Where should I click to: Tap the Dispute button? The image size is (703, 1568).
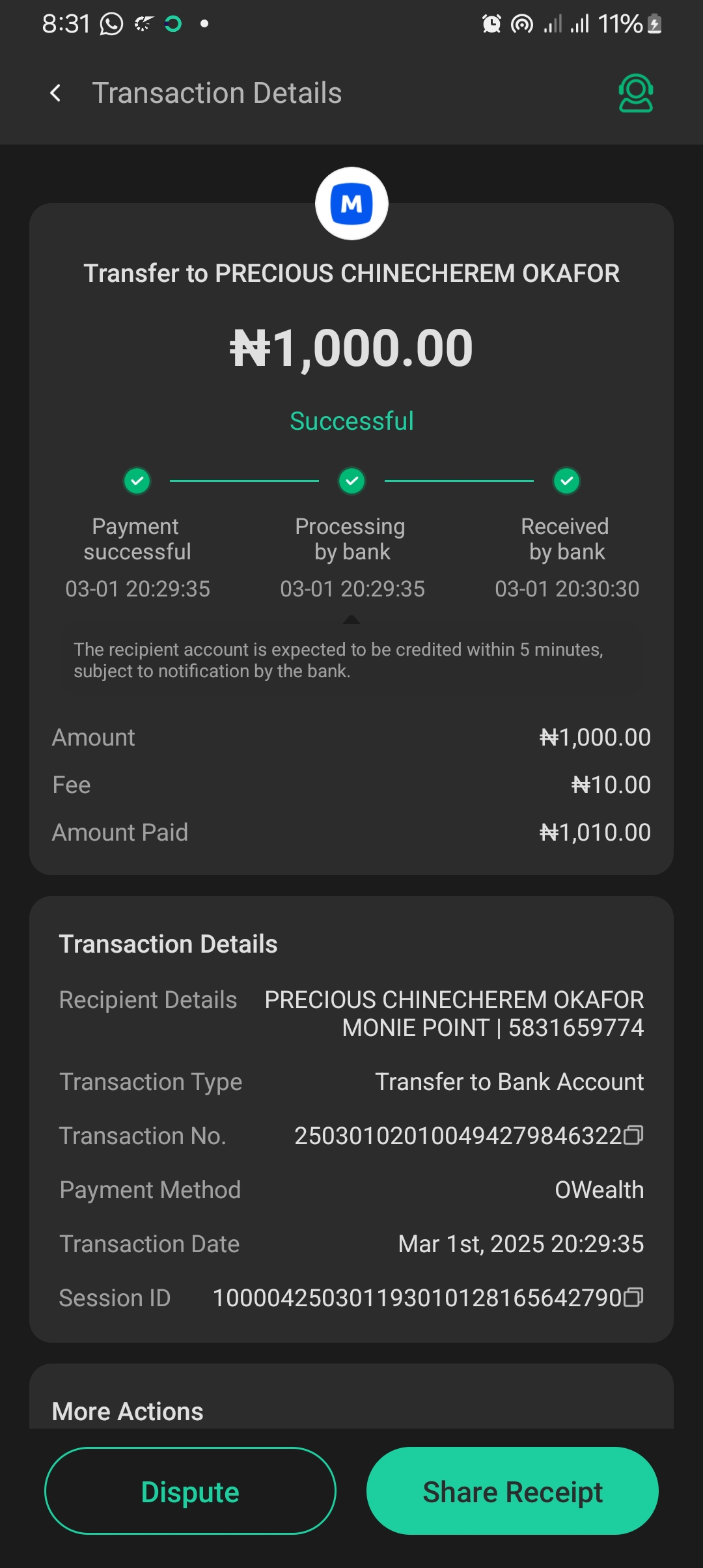pyautogui.click(x=190, y=1491)
